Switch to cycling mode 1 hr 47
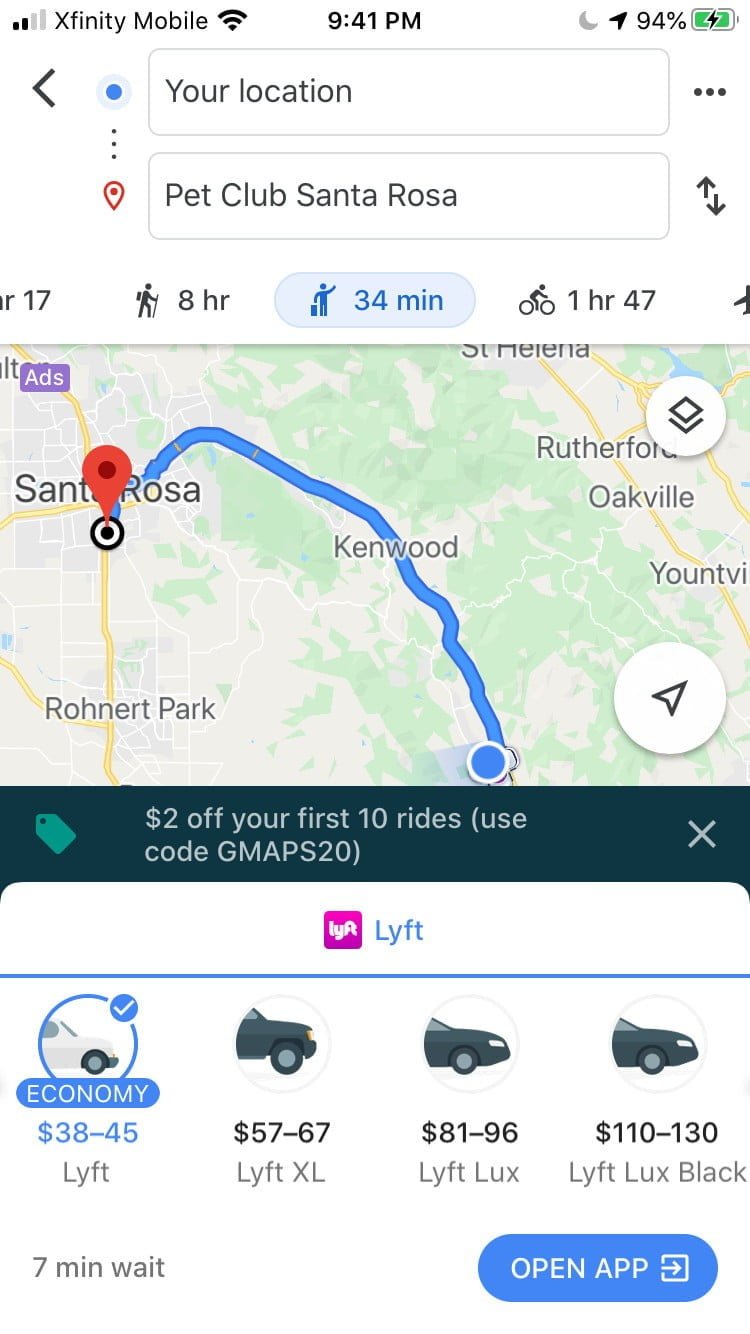The height and width of the screenshot is (1334, 750). click(588, 300)
